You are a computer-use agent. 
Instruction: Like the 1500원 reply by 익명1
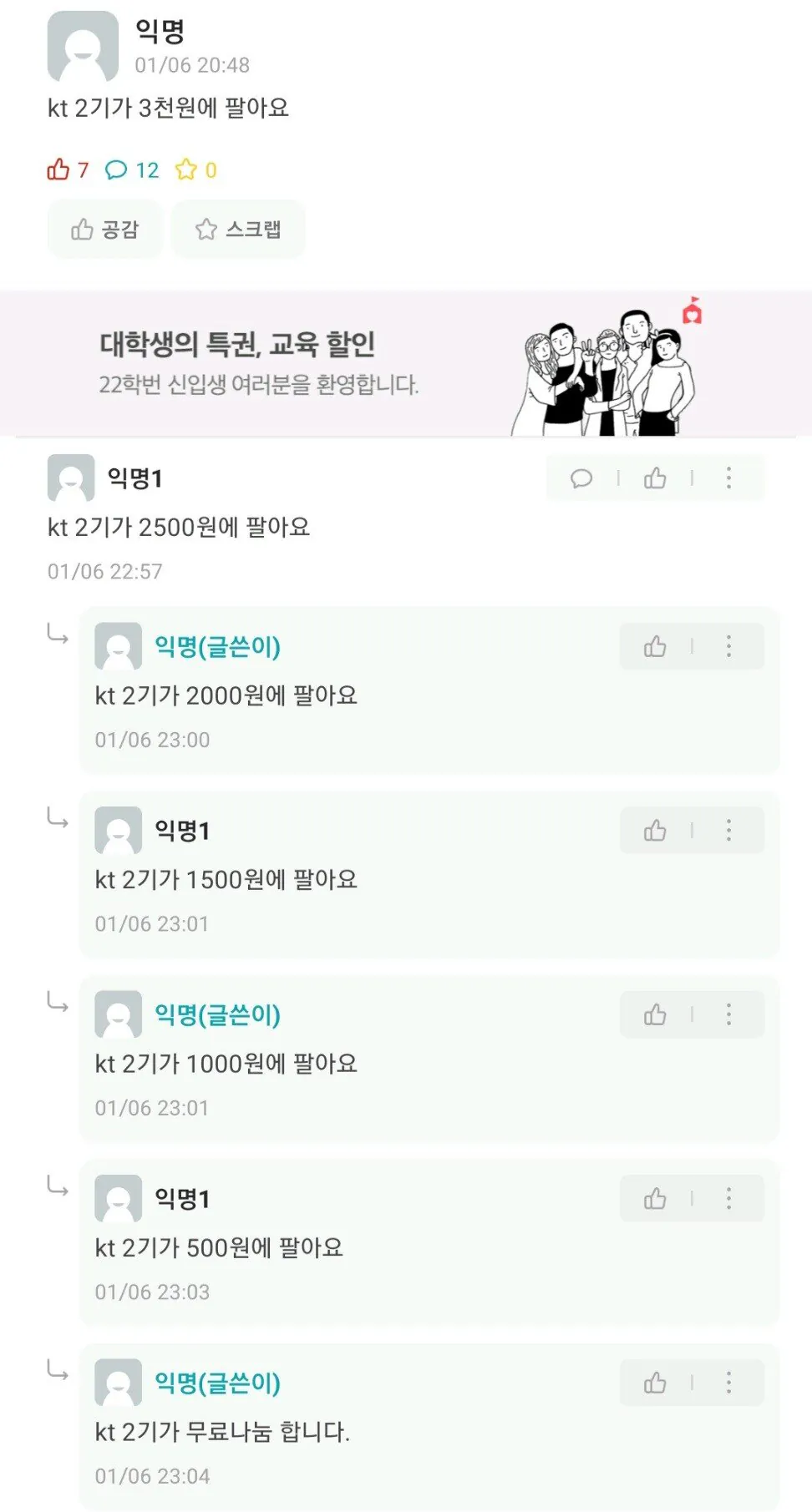point(655,831)
